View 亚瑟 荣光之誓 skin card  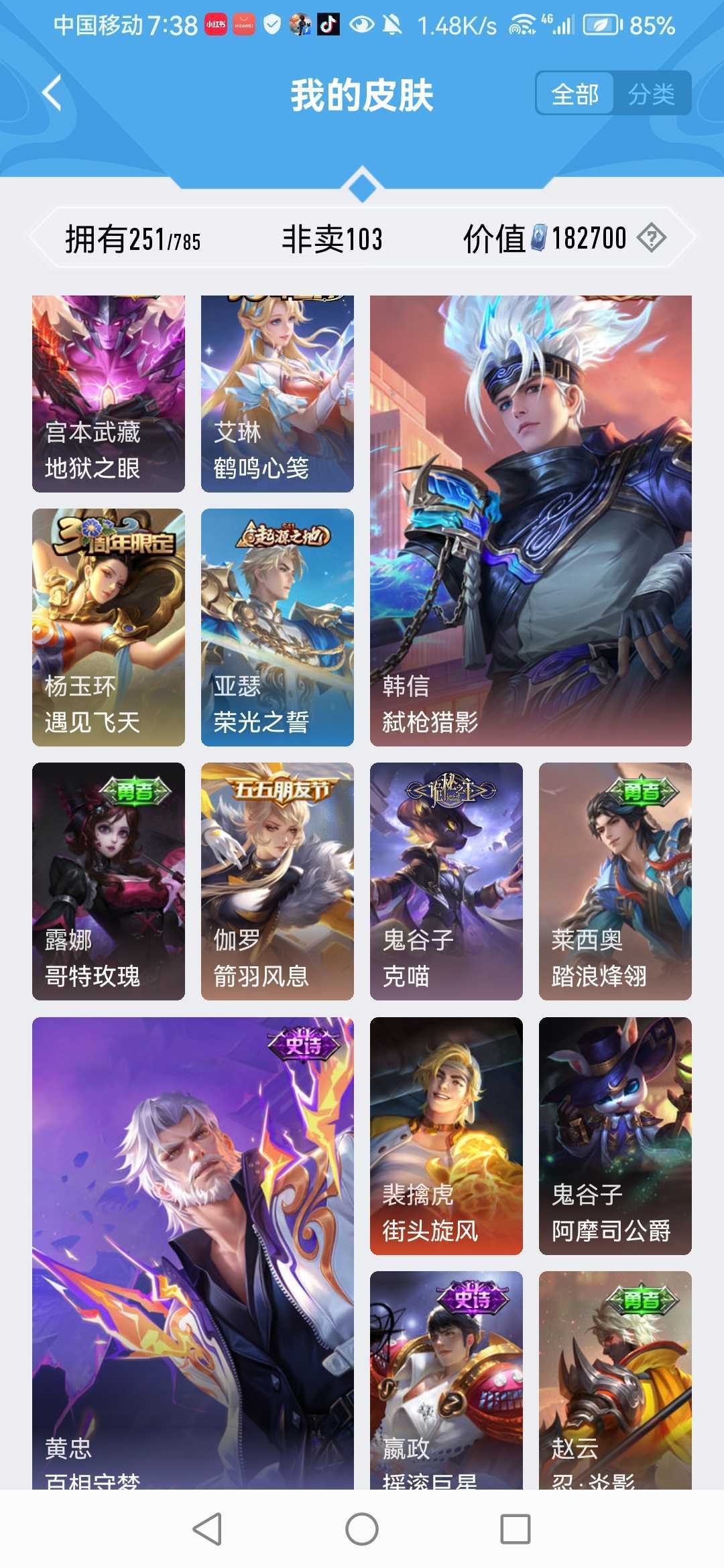coord(278,627)
